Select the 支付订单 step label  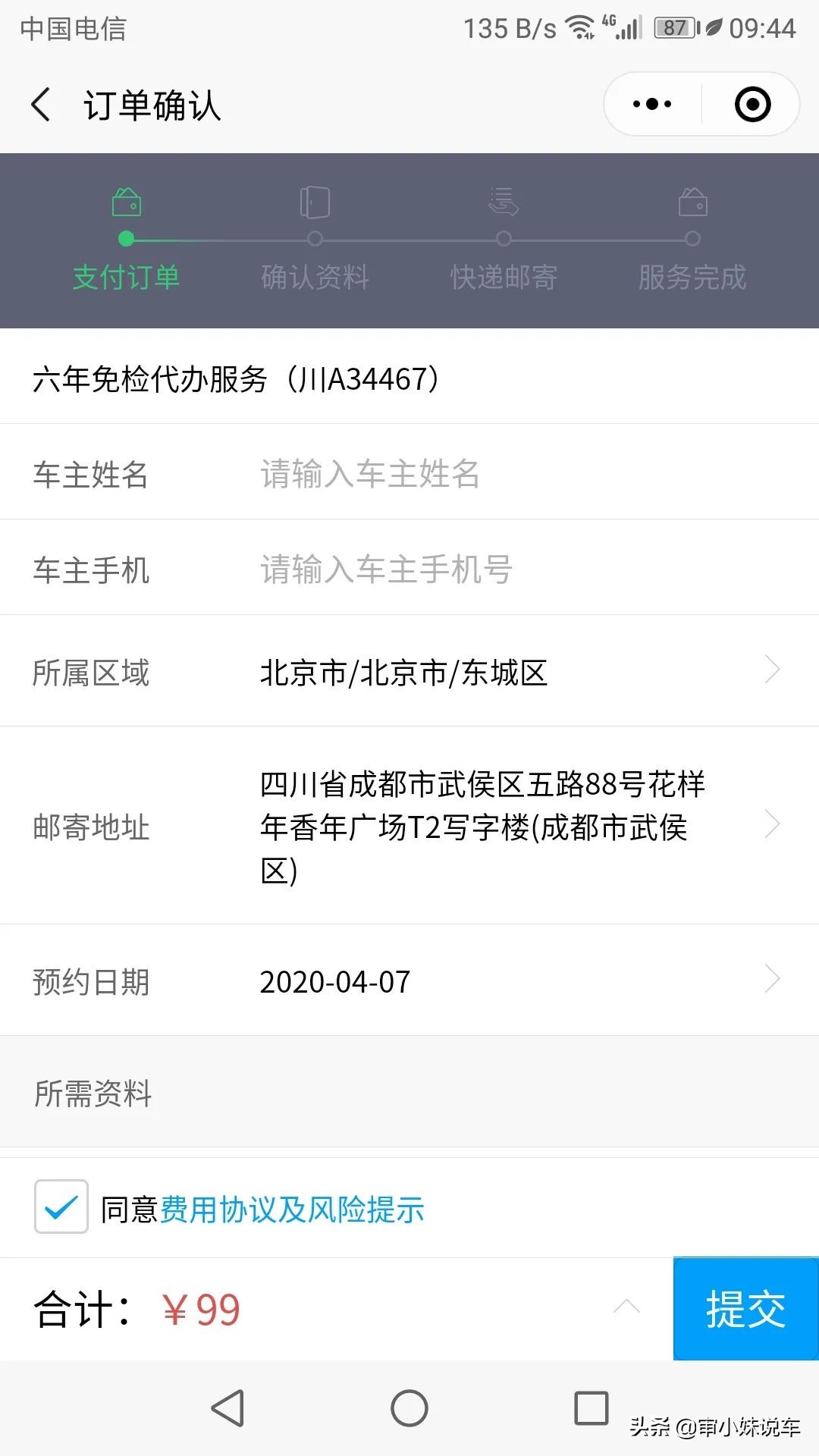(x=127, y=277)
